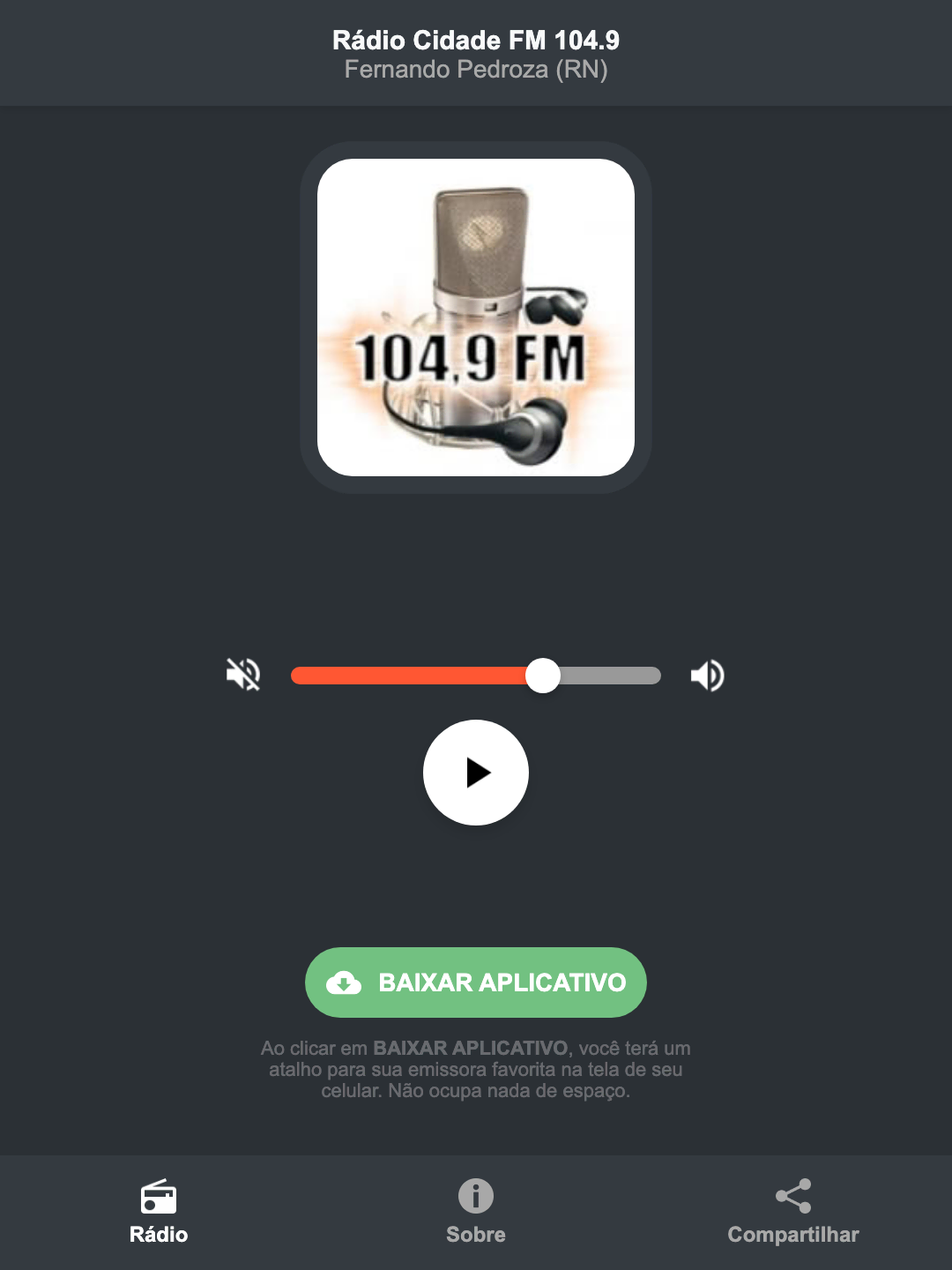Click the white circular play control

475,773
